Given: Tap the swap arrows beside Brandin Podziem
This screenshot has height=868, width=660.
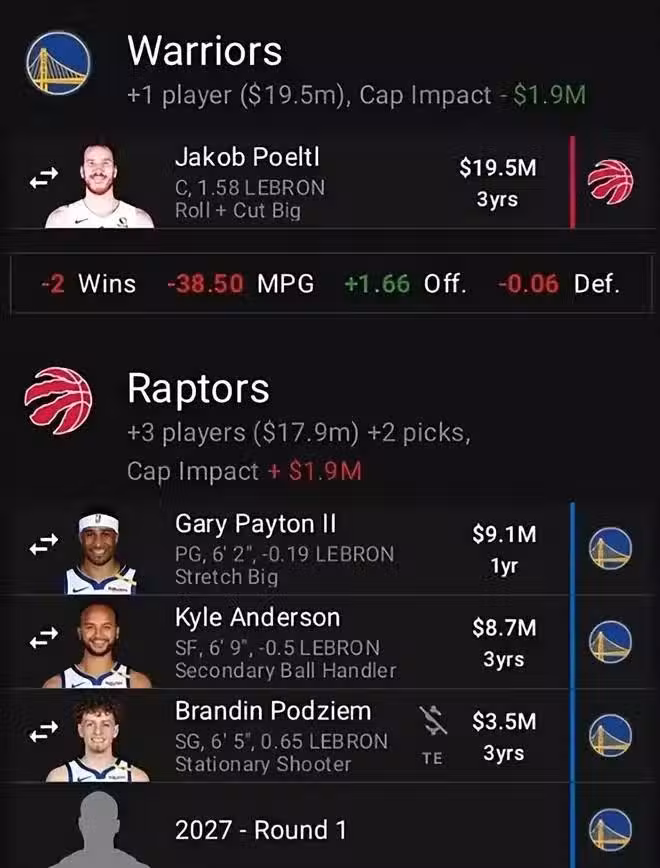Looking at the screenshot, I should click(43, 734).
